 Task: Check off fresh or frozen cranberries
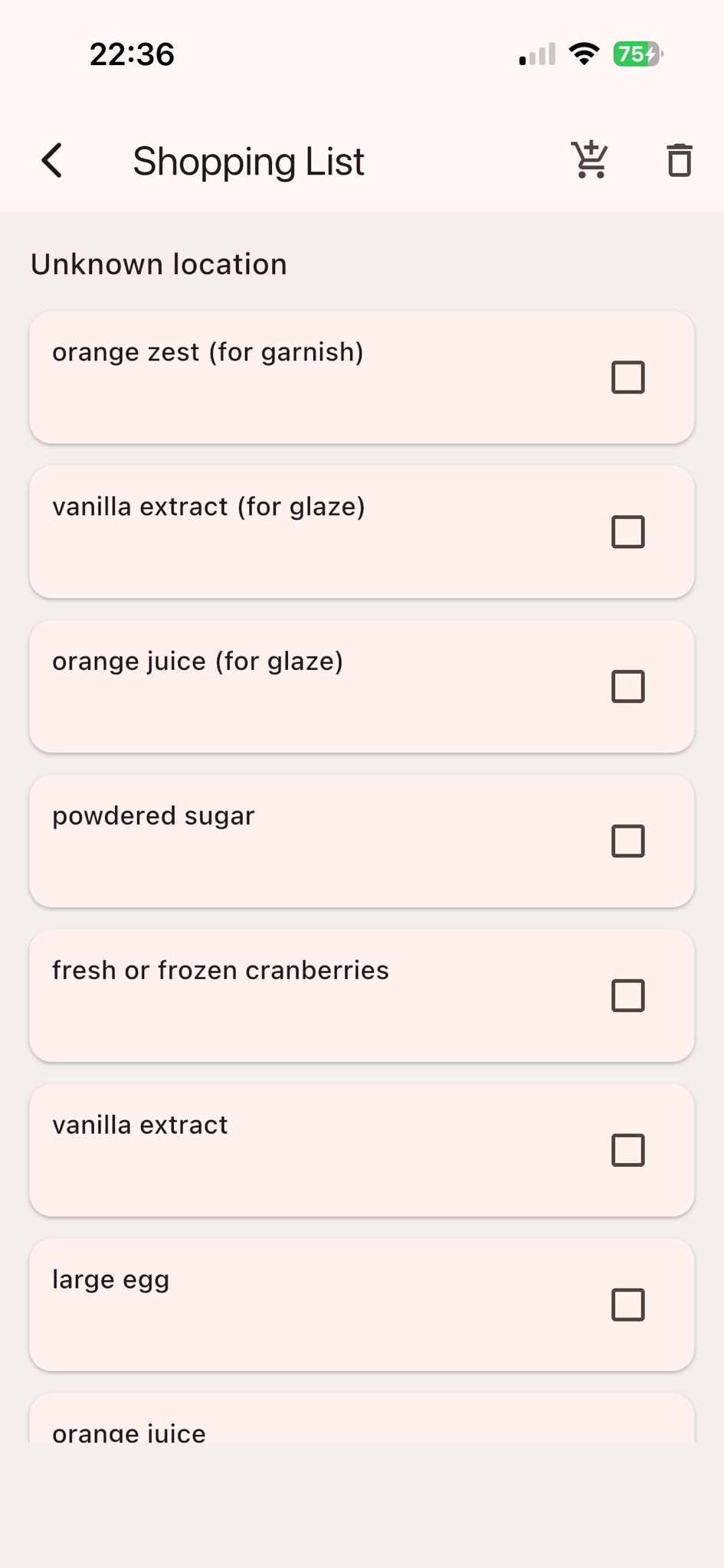pyautogui.click(x=627, y=996)
